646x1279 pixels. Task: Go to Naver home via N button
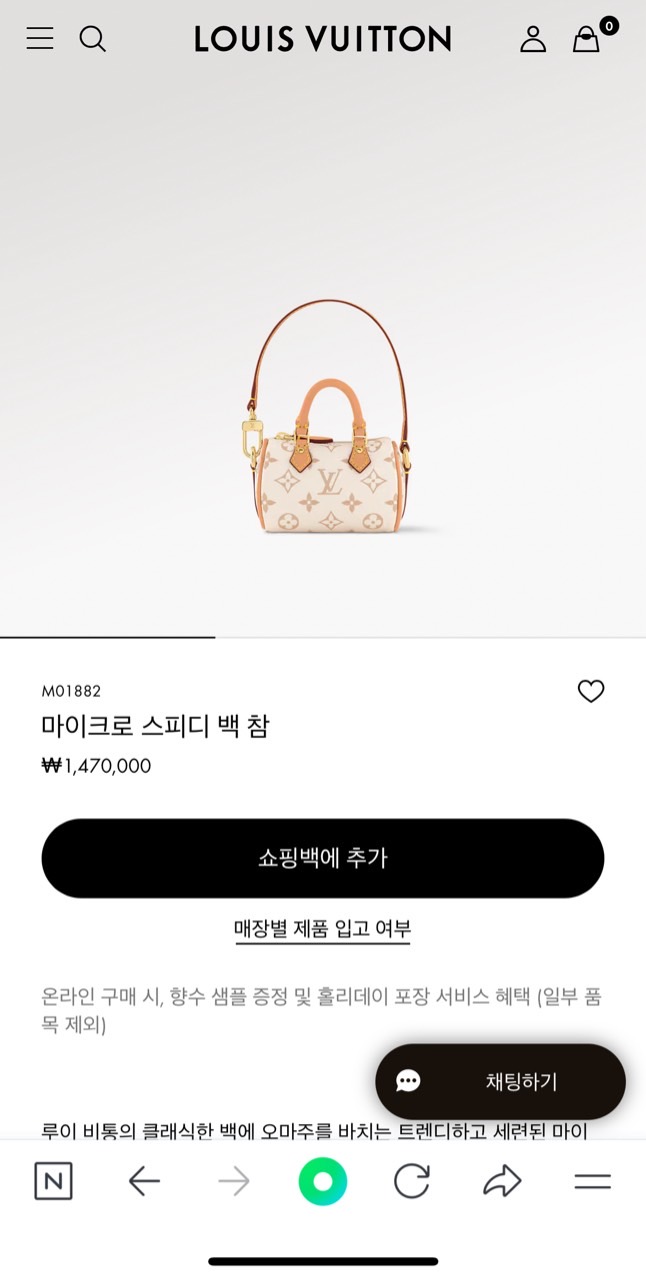pos(53,1181)
